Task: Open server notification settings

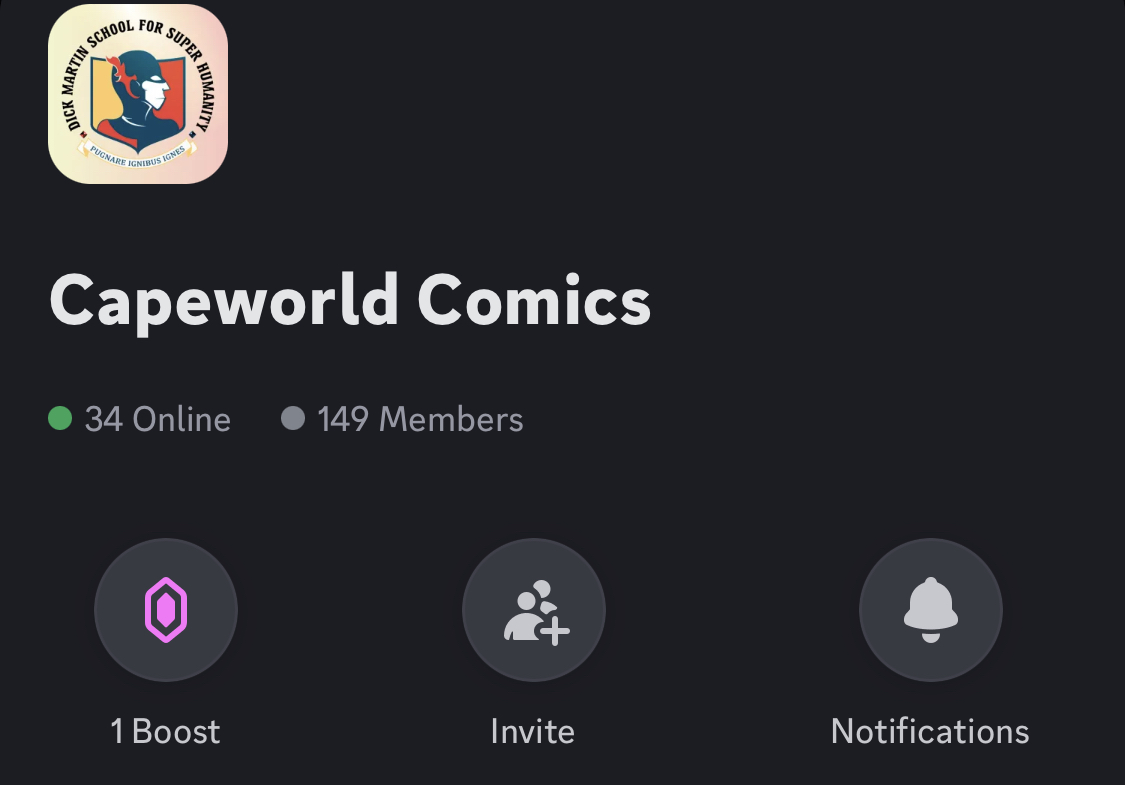Action: 930,610
